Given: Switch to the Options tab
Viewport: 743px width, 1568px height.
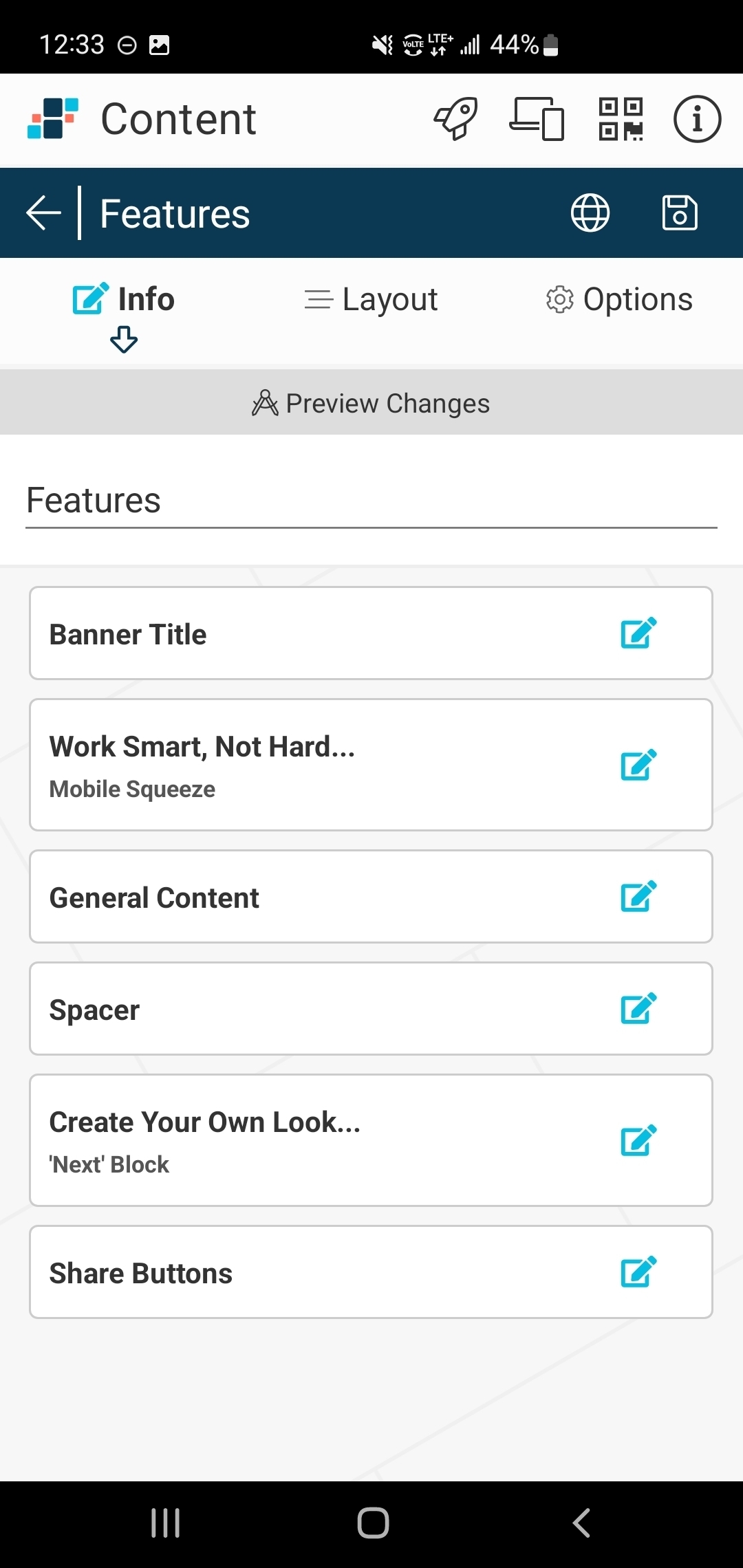Looking at the screenshot, I should (x=619, y=300).
